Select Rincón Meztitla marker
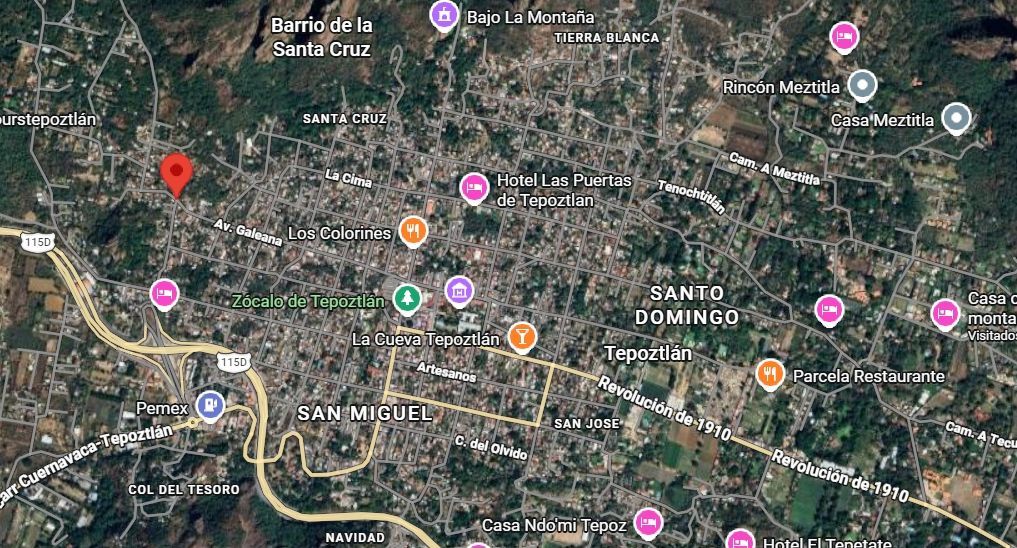Image resolution: width=1017 pixels, height=548 pixels. (862, 85)
